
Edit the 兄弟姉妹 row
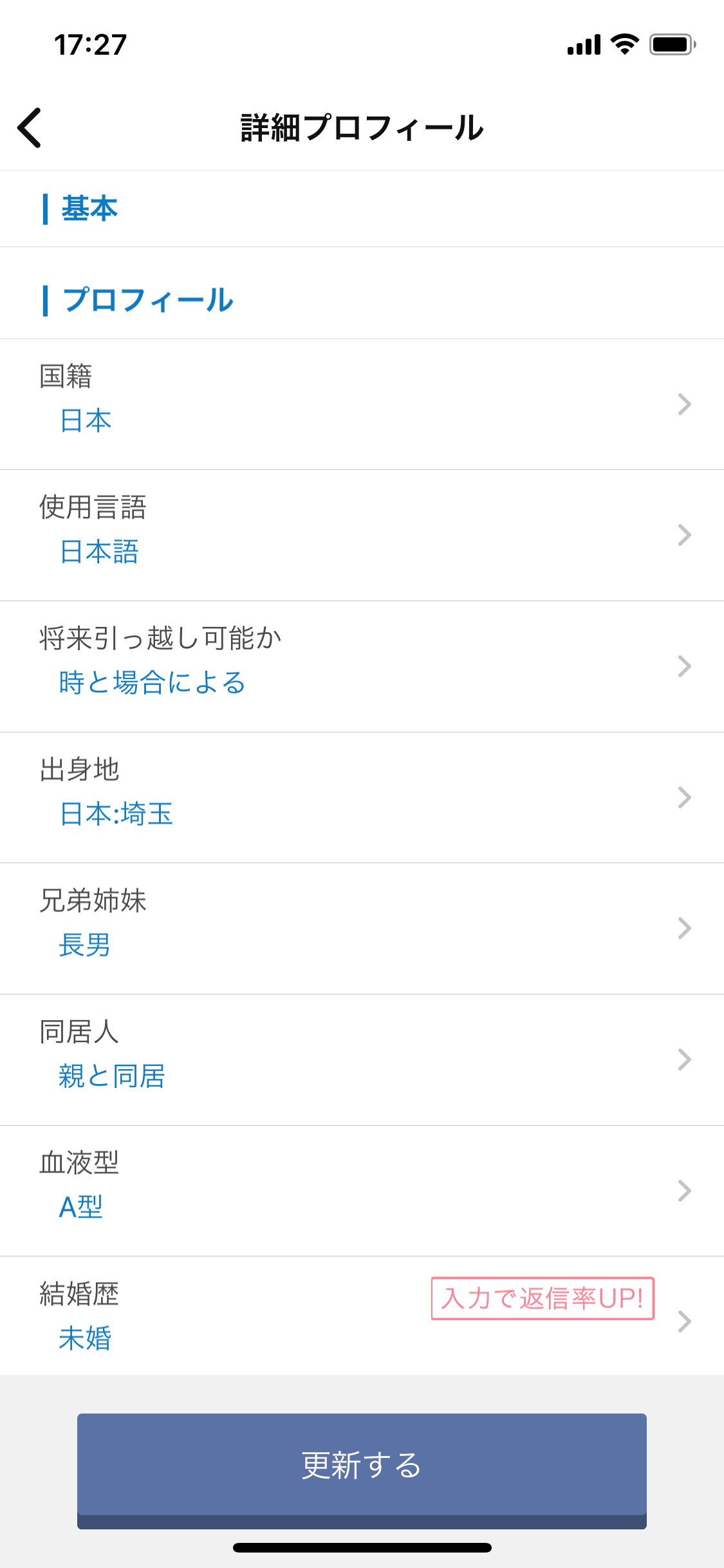[x=362, y=928]
